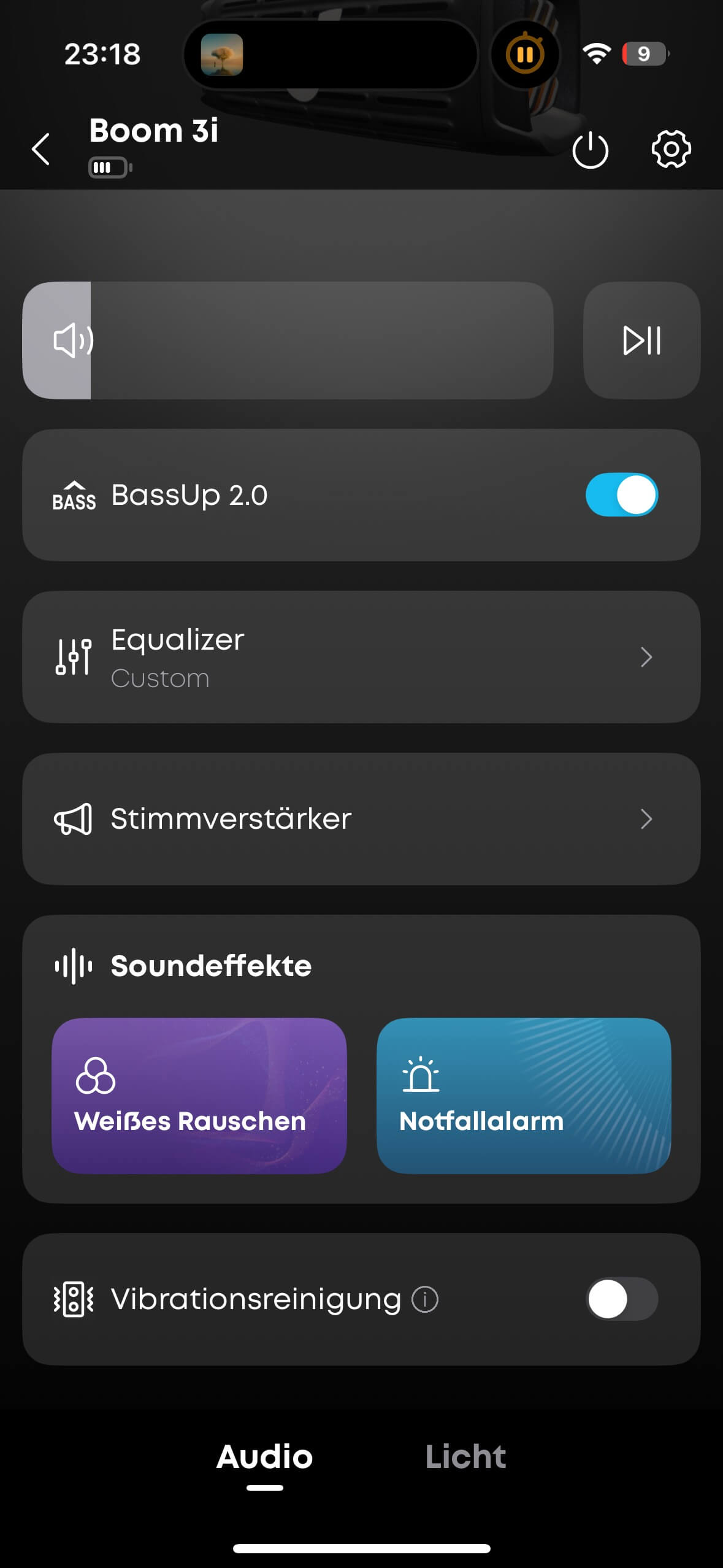This screenshot has width=723, height=1568.
Task: Tap the volume slider bar
Action: (288, 340)
